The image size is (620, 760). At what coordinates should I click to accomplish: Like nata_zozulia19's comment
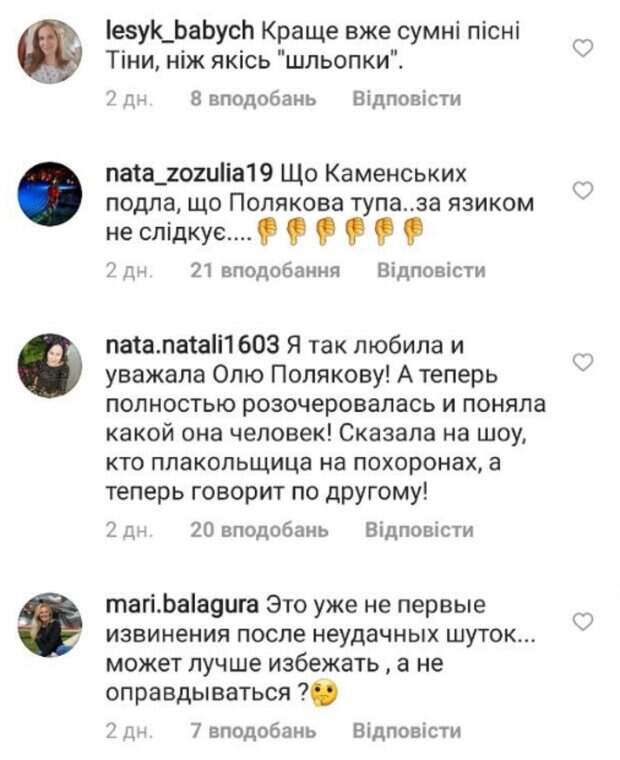(584, 189)
